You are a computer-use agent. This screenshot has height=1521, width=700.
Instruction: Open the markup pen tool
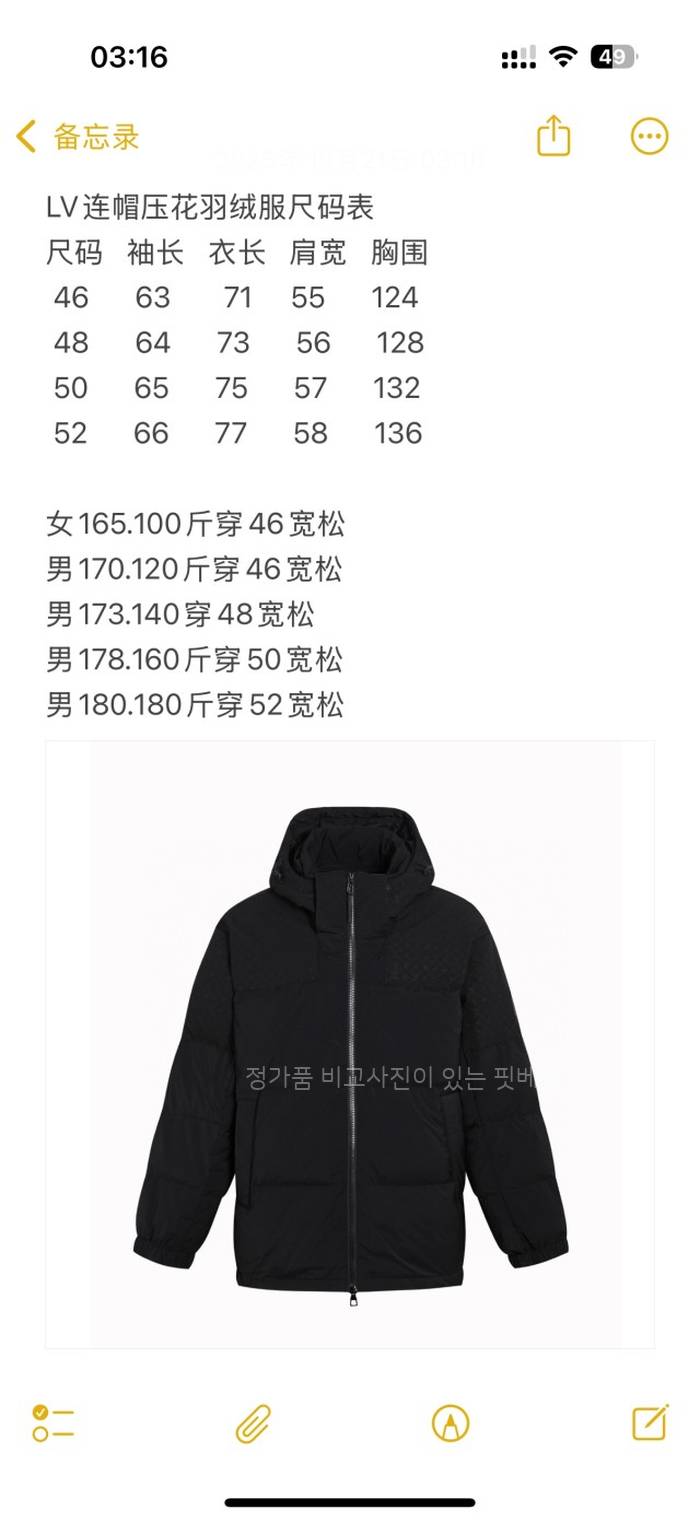pos(450,1422)
